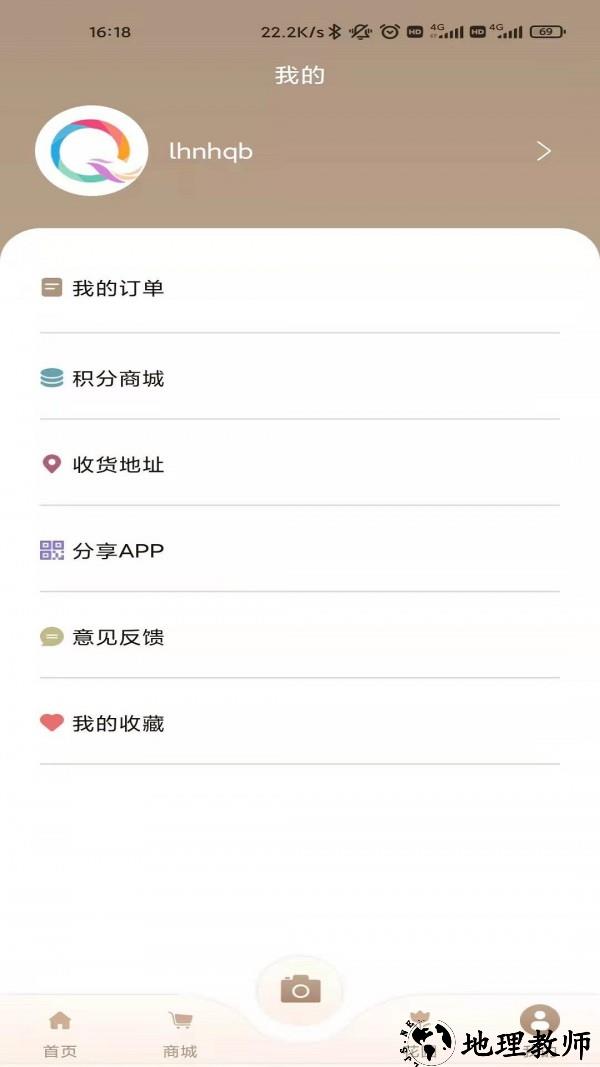Viewport: 600px width, 1067px height.
Task: Switch to the 首页 home tab
Action: click(60, 1033)
